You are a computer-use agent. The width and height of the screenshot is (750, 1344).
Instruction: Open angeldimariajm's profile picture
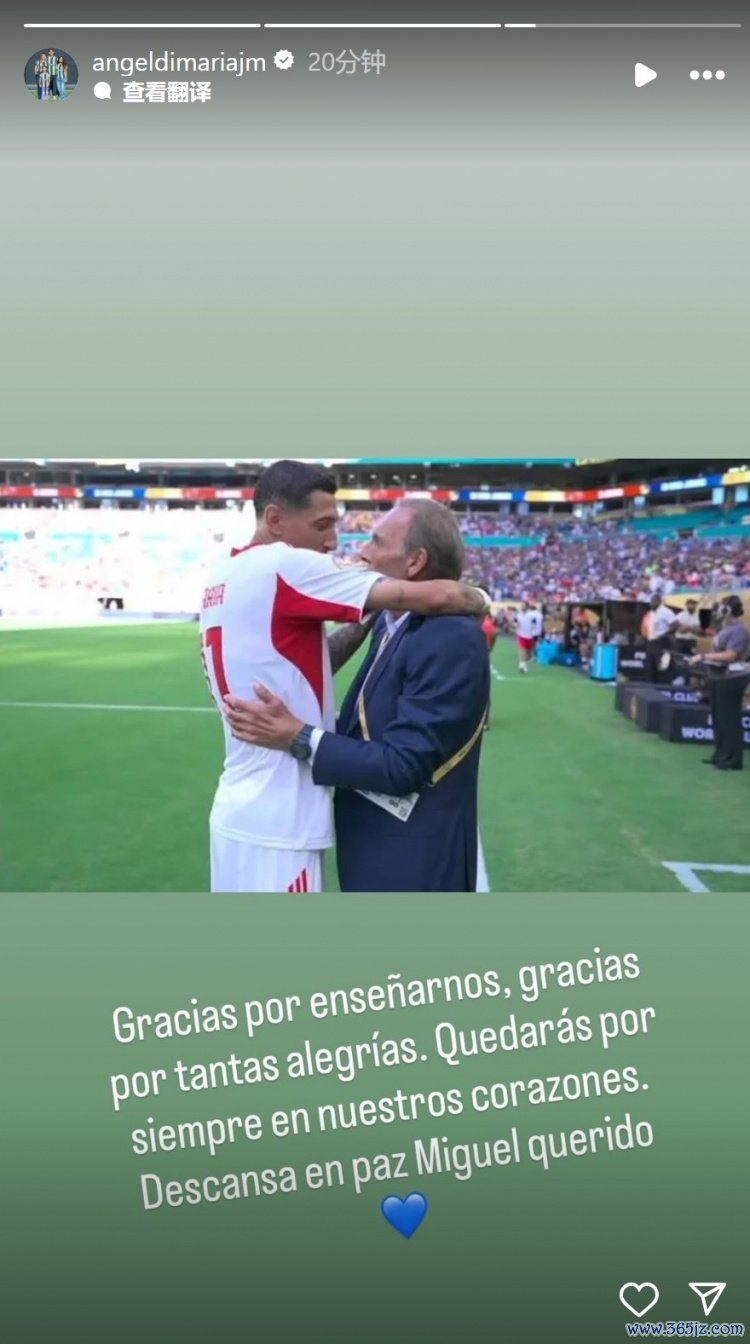(x=51, y=74)
